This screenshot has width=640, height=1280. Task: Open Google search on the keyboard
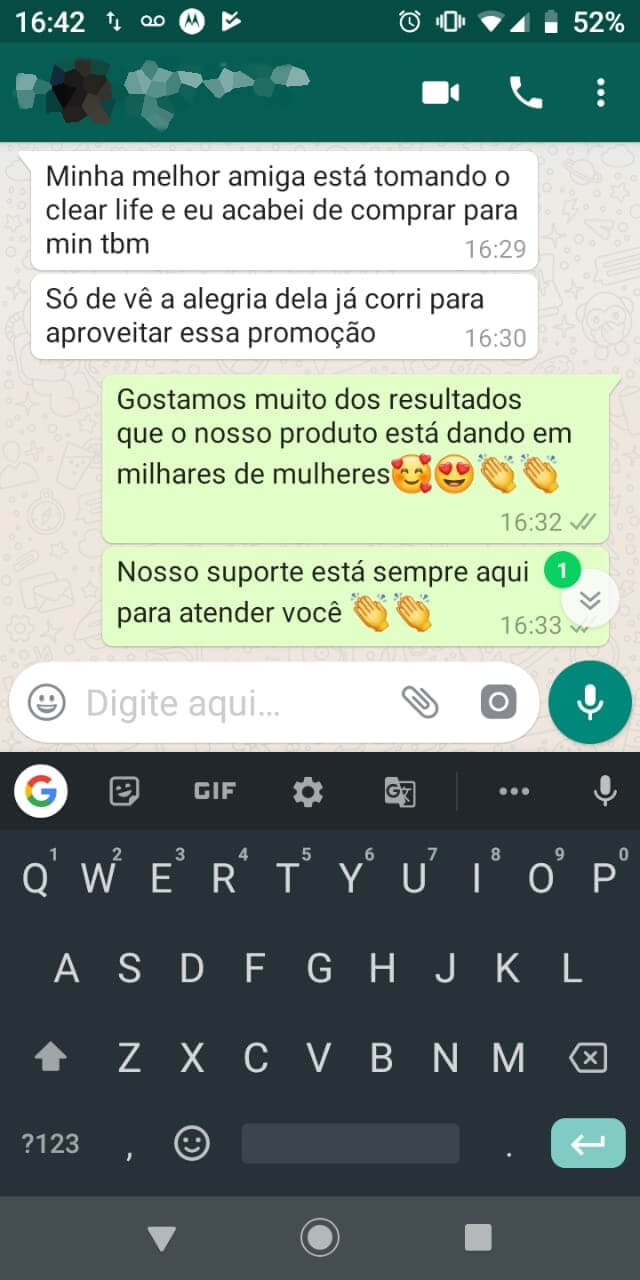click(x=41, y=792)
